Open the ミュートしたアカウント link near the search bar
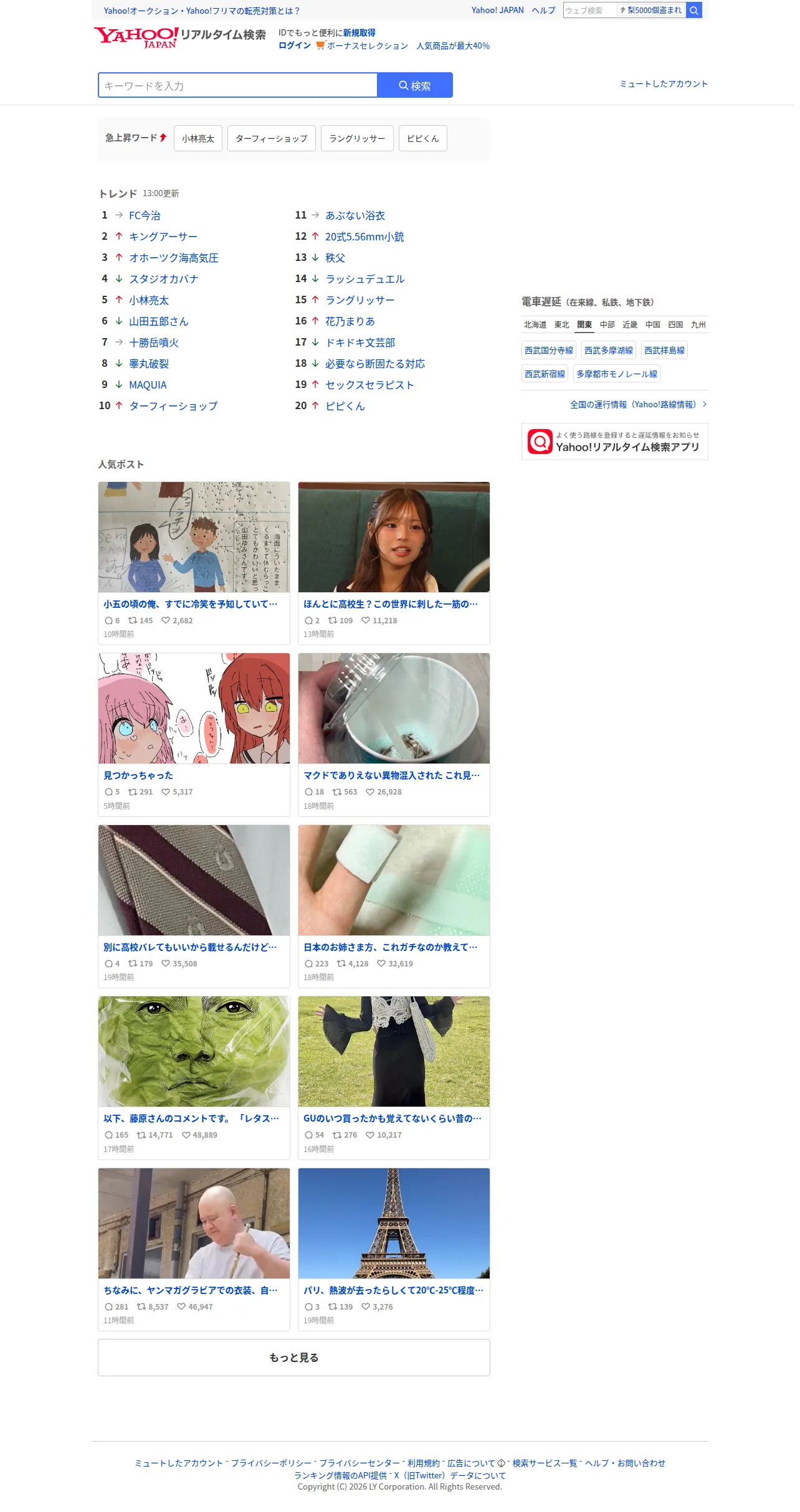Image resolution: width=800 pixels, height=1512 pixels. [x=664, y=84]
